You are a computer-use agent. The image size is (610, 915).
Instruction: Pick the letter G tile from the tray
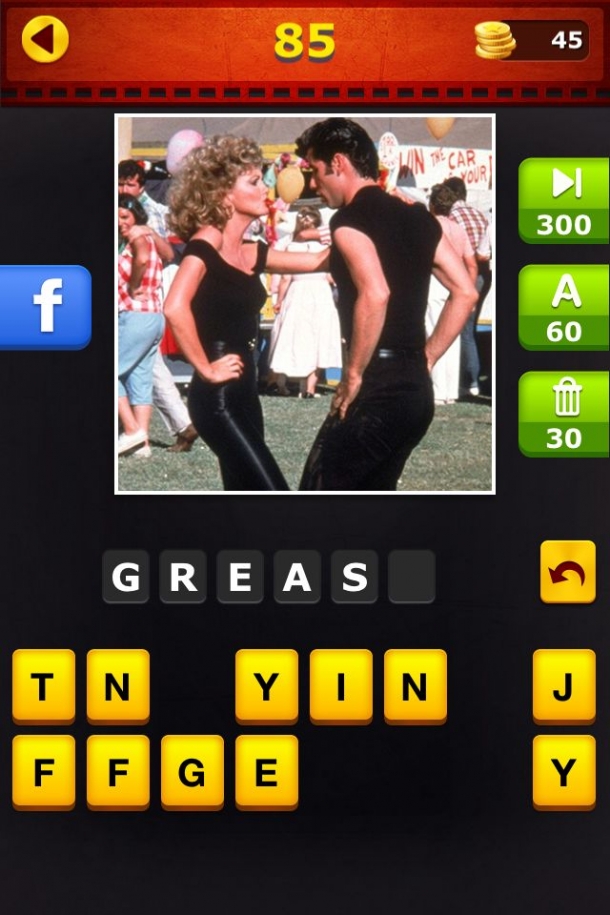pos(192,772)
